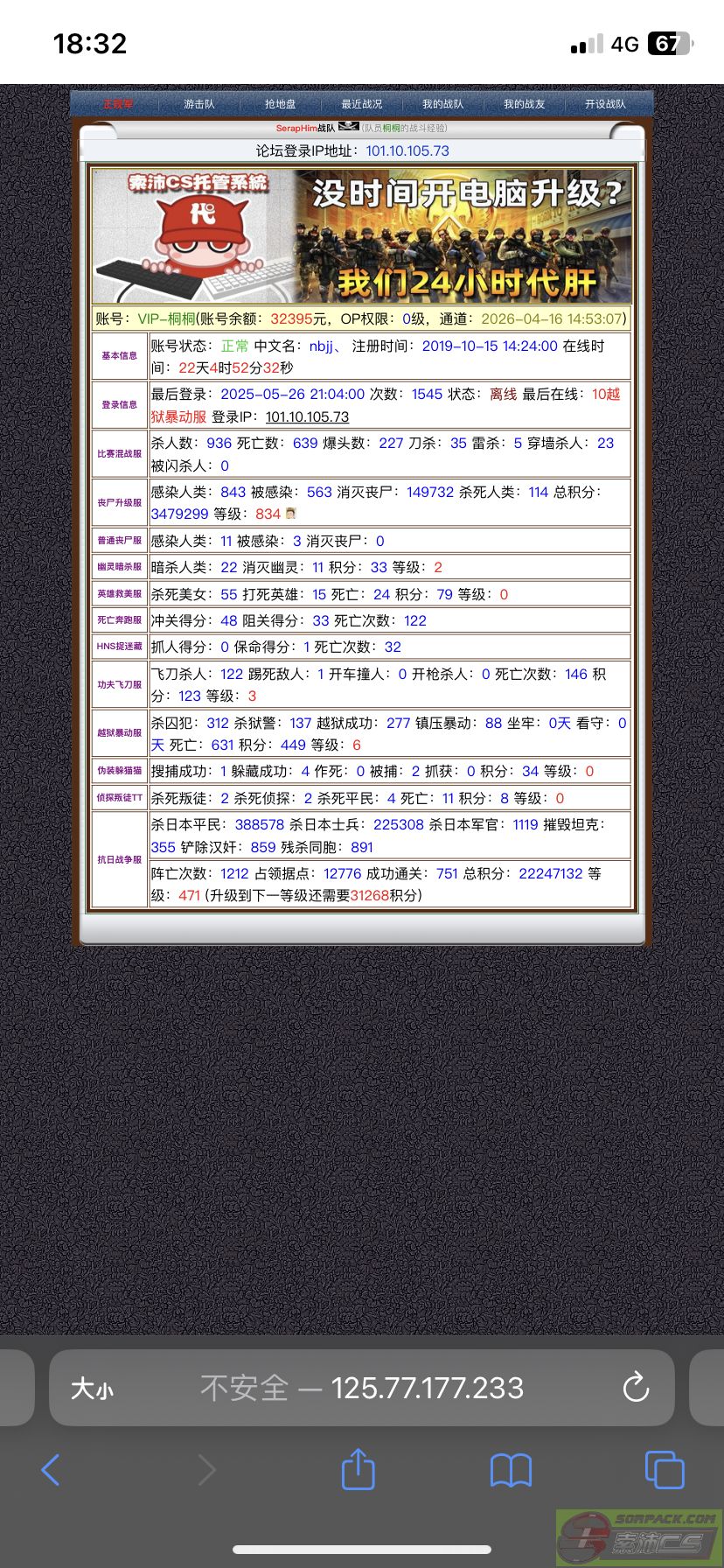Open the 索沛CS托管系统 banner ad
The height and width of the screenshot is (1568, 724).
pyautogui.click(x=362, y=236)
